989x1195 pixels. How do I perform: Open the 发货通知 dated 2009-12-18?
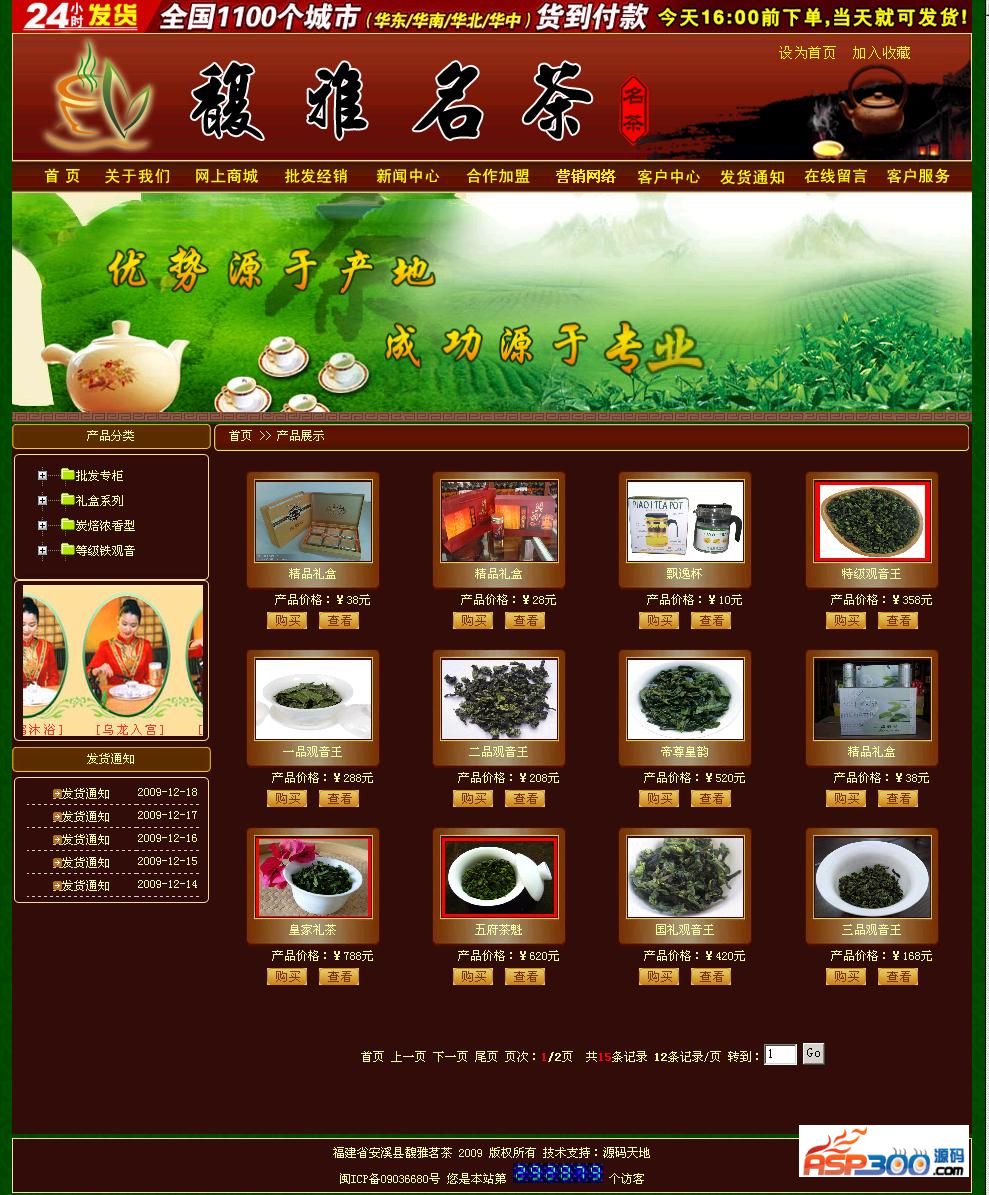(85, 794)
